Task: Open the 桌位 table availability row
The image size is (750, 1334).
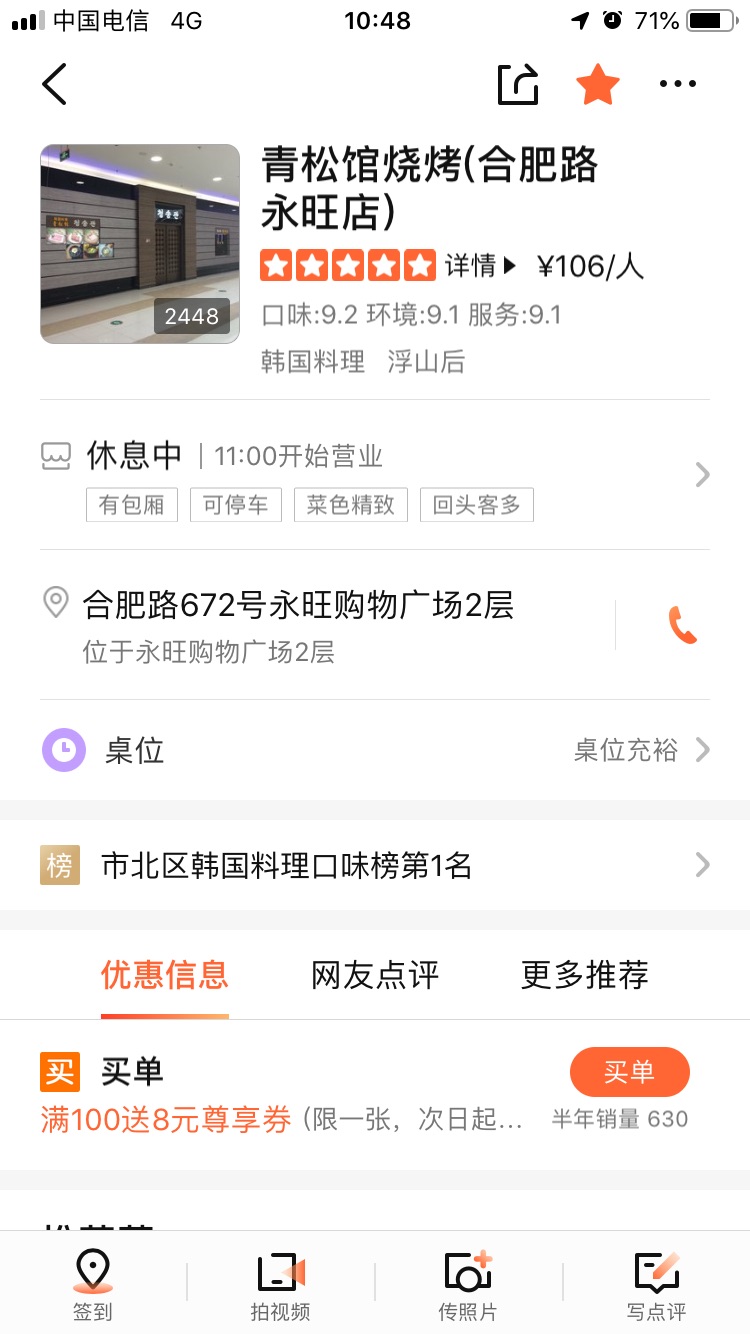Action: [375, 750]
